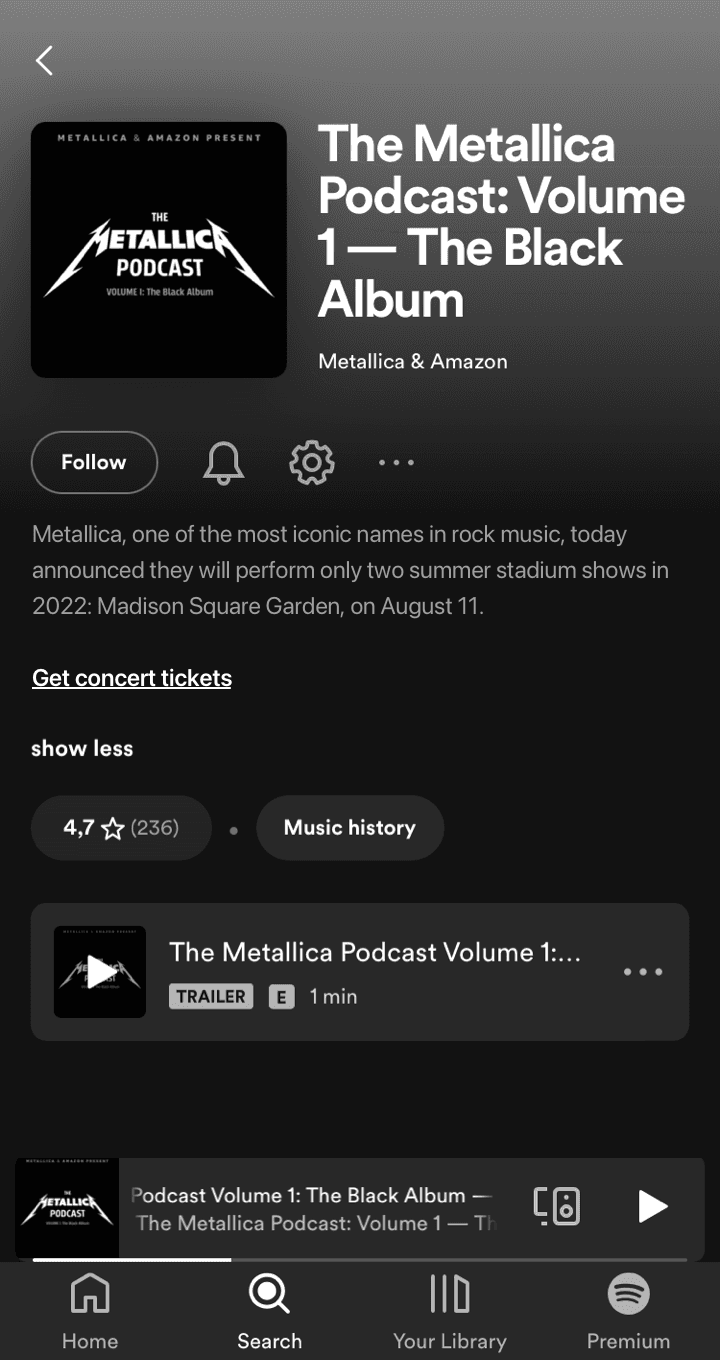Open the 4,7 star rating chip
Screen dimensions: 720x1360
pyautogui.click(x=121, y=828)
